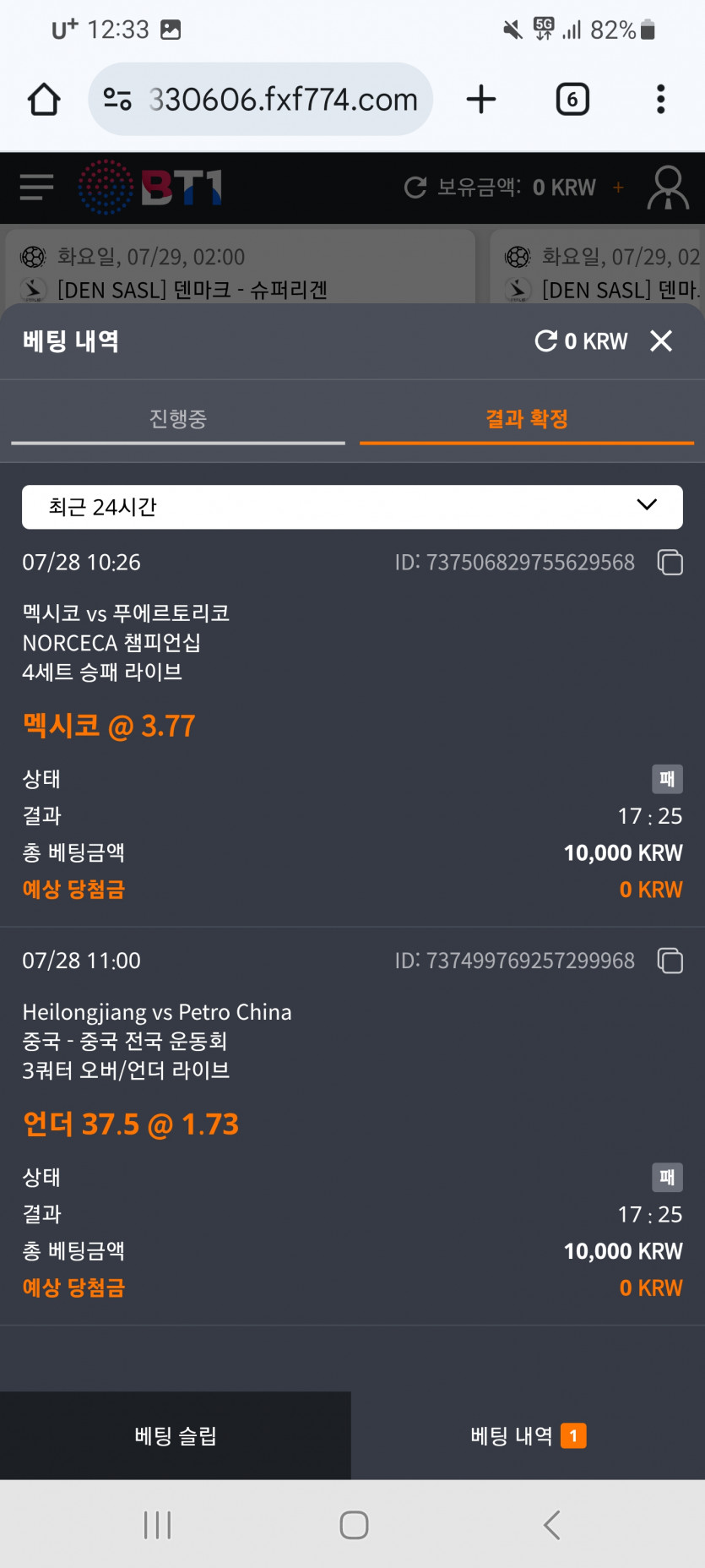Copy bet ID 737506829755629568
The height and width of the screenshot is (1568, 705).
click(x=670, y=563)
